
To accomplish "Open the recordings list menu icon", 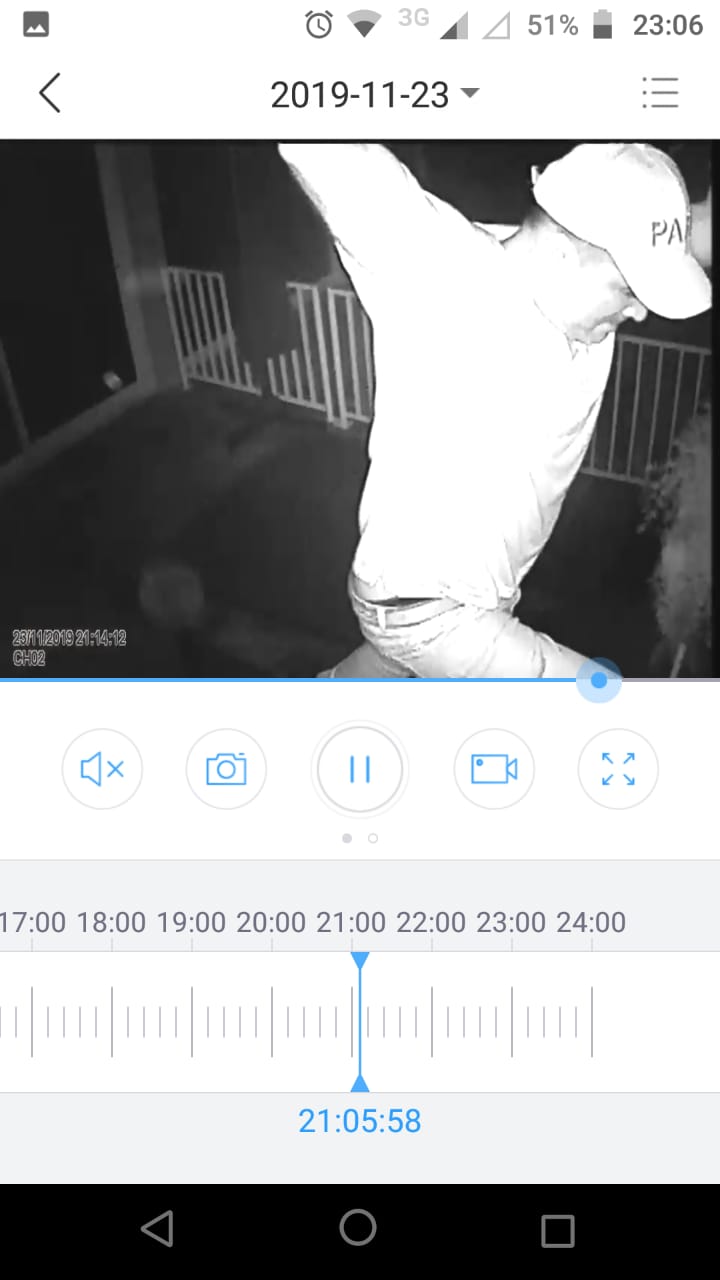I will 660,93.
